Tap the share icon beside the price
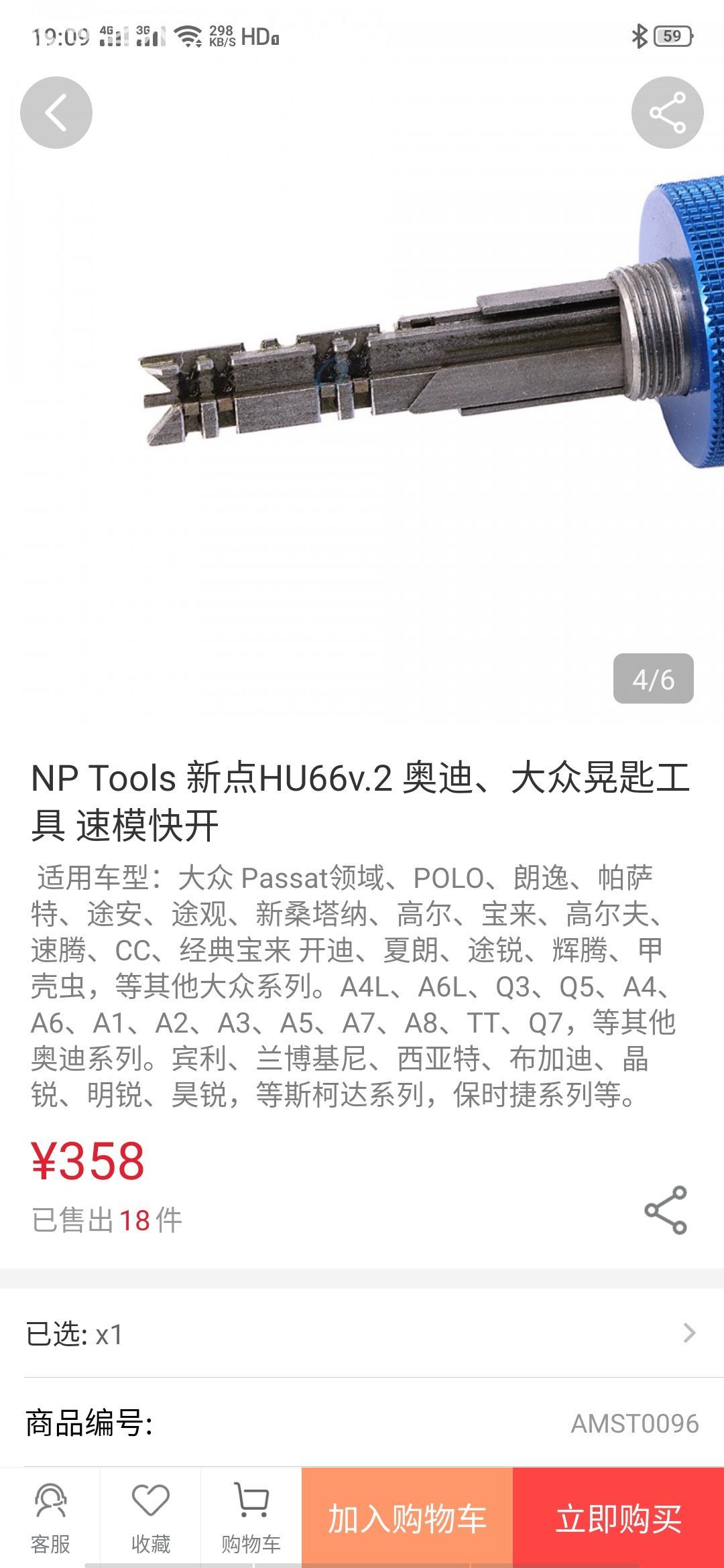This screenshot has height=1568, width=724. 666,1210
